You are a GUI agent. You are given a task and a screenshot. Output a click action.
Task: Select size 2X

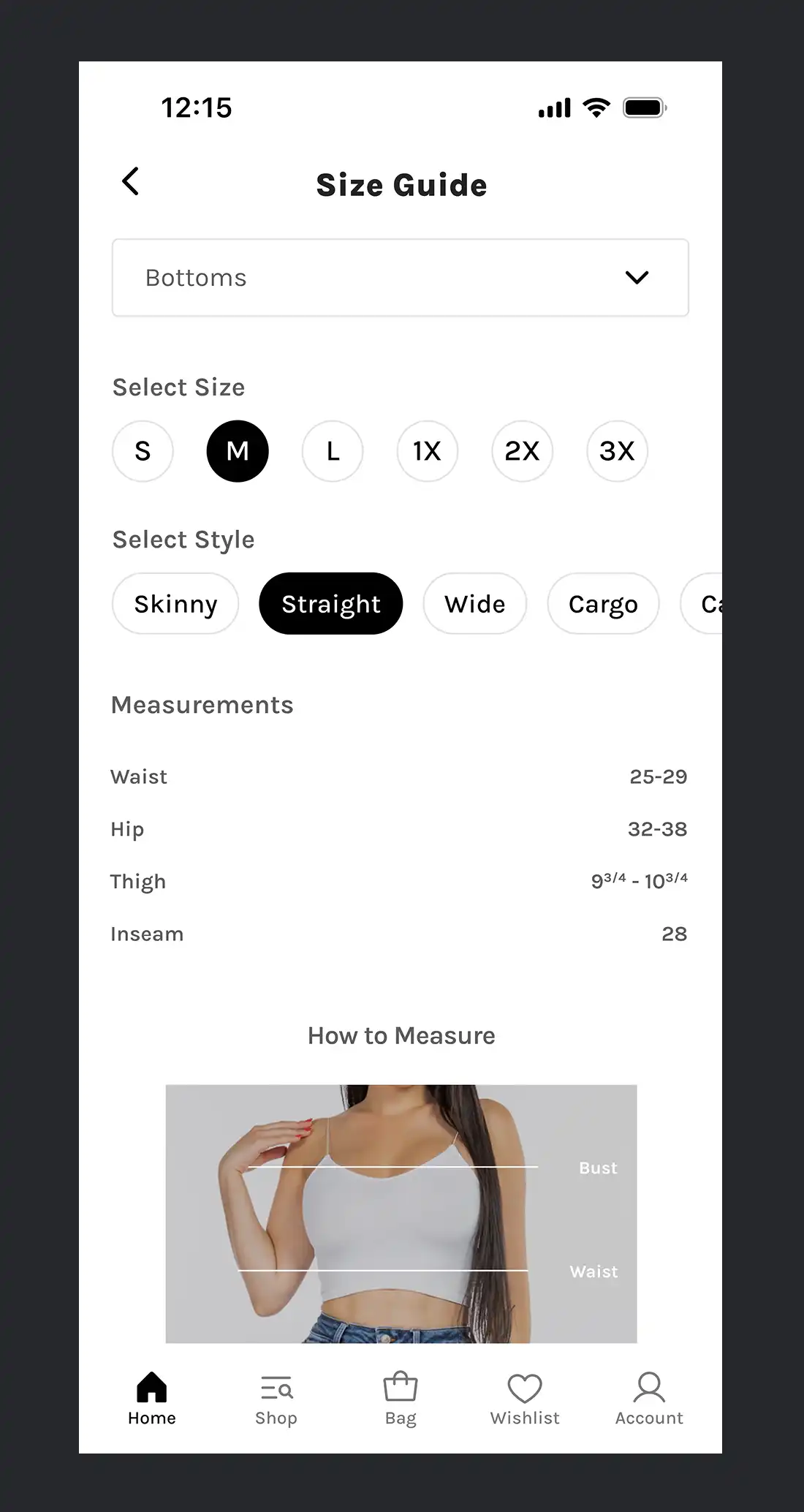point(523,451)
